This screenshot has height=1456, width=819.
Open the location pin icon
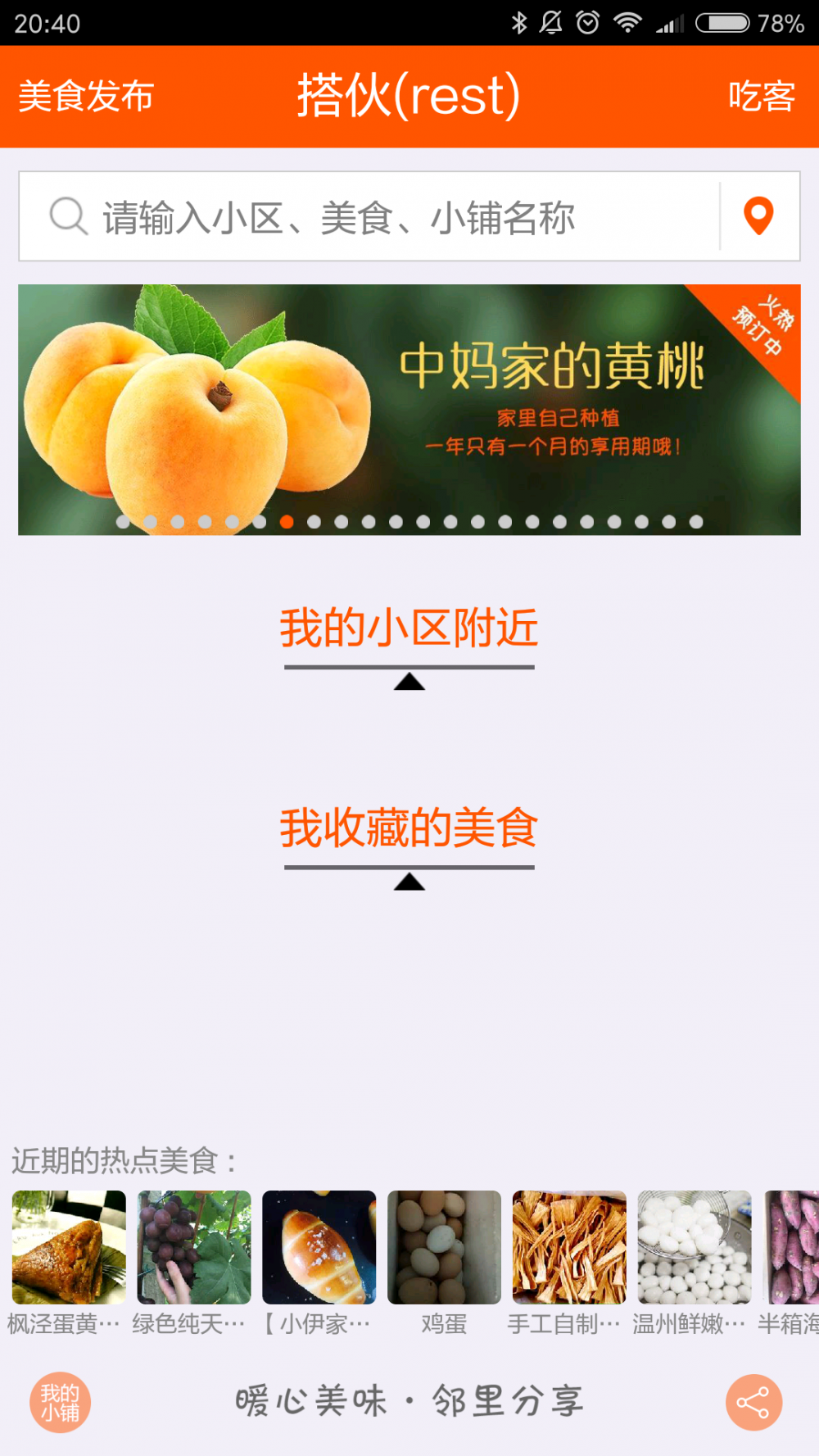759,216
